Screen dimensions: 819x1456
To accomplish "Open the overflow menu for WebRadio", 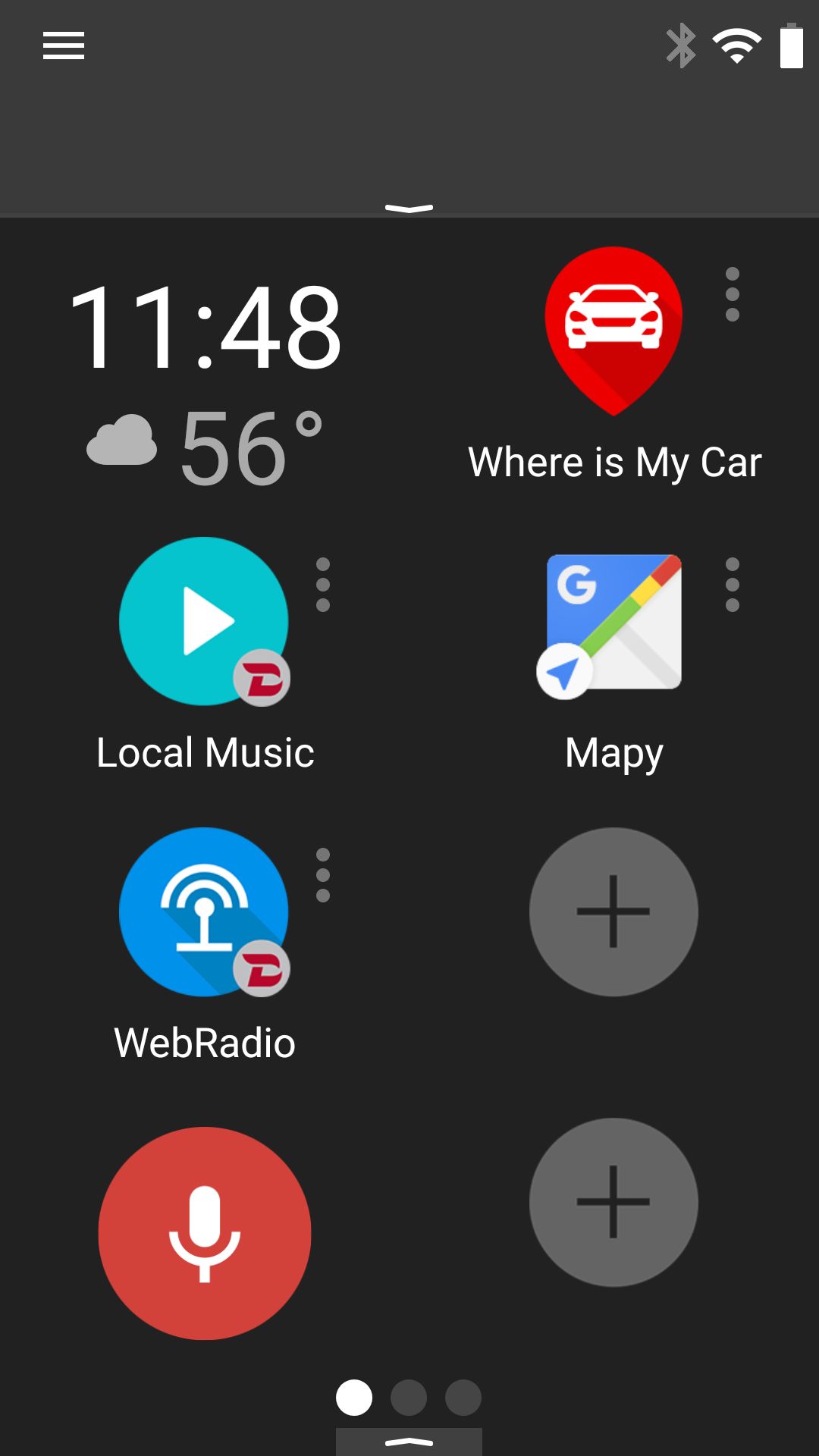I will (323, 875).
